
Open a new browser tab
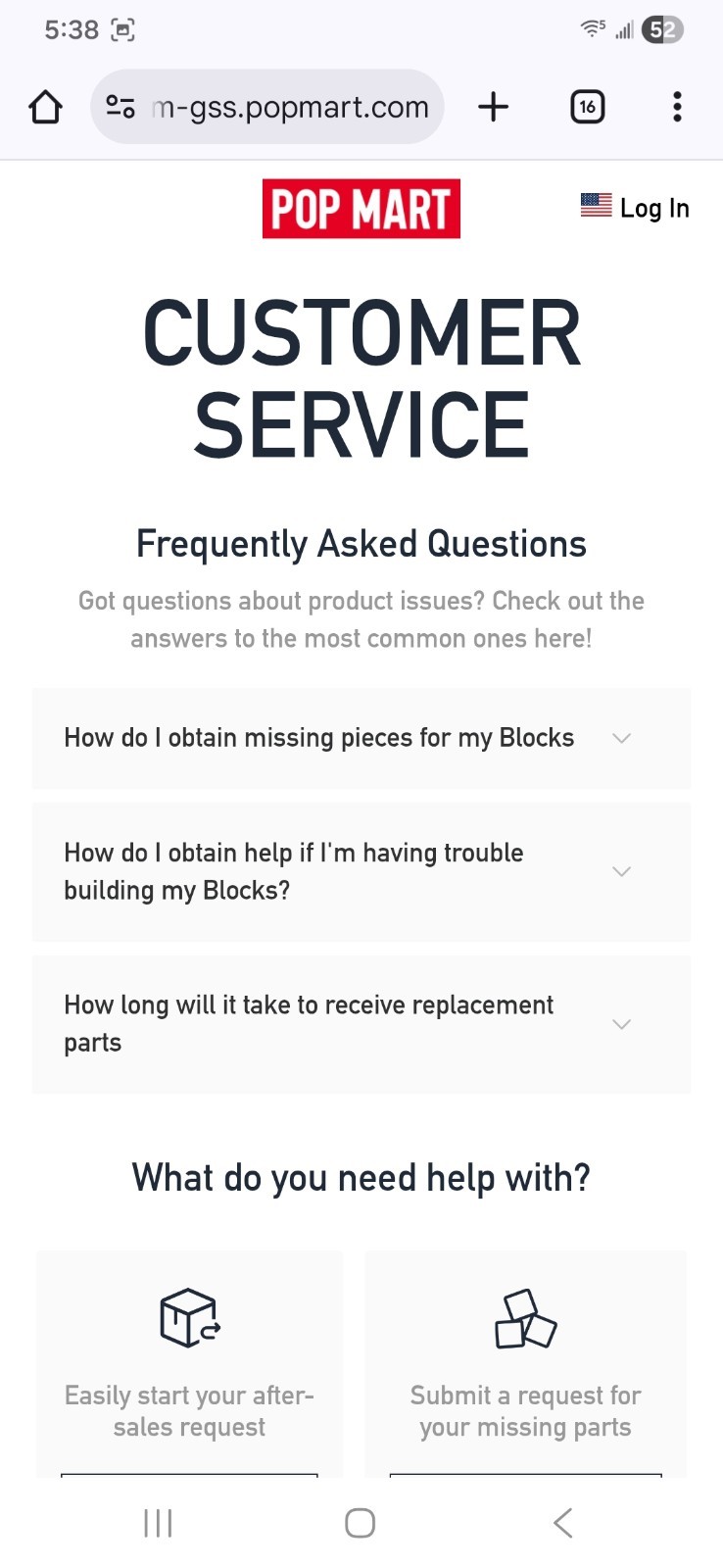[x=494, y=107]
